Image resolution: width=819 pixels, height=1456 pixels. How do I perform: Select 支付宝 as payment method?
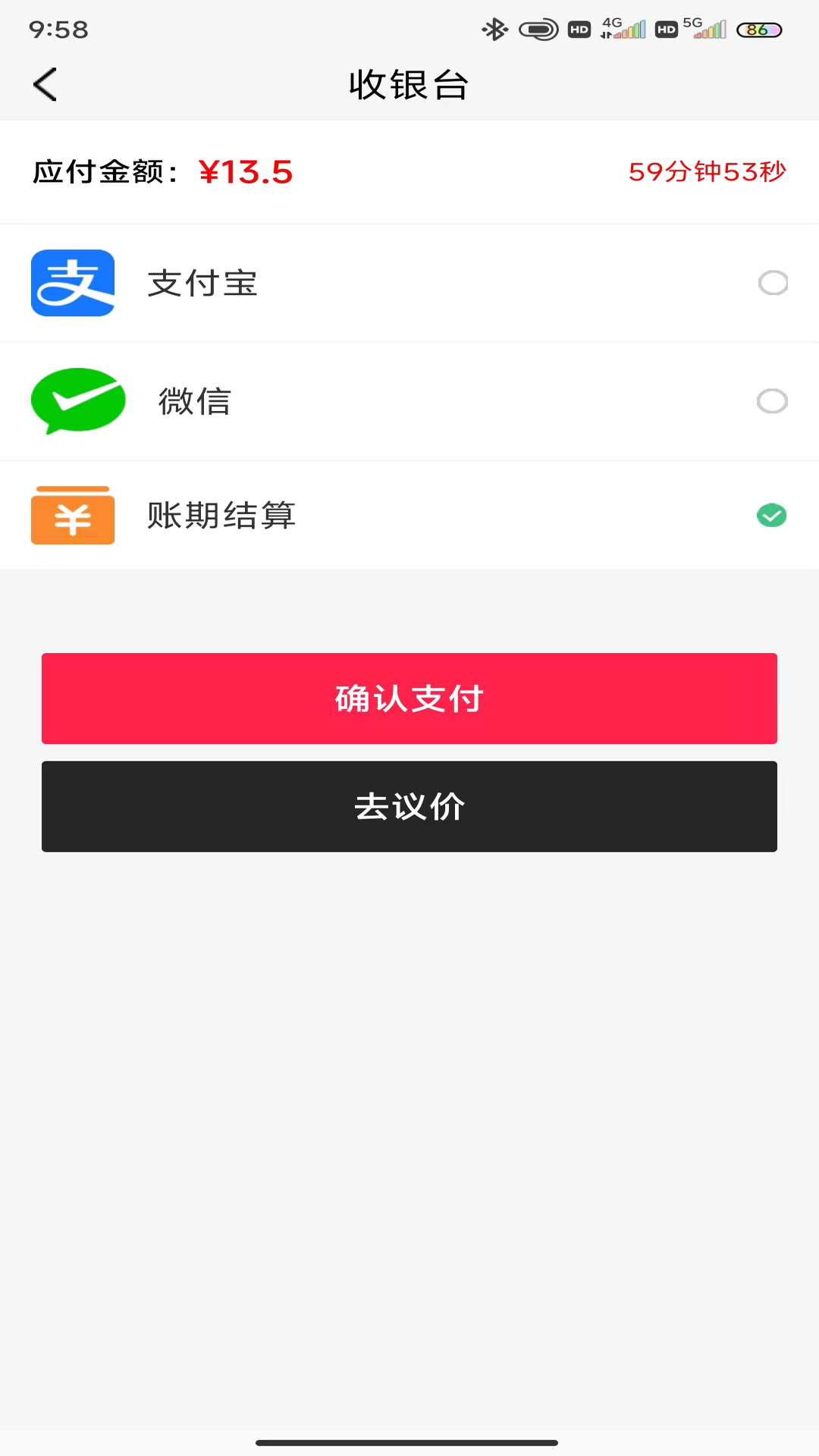[x=773, y=283]
